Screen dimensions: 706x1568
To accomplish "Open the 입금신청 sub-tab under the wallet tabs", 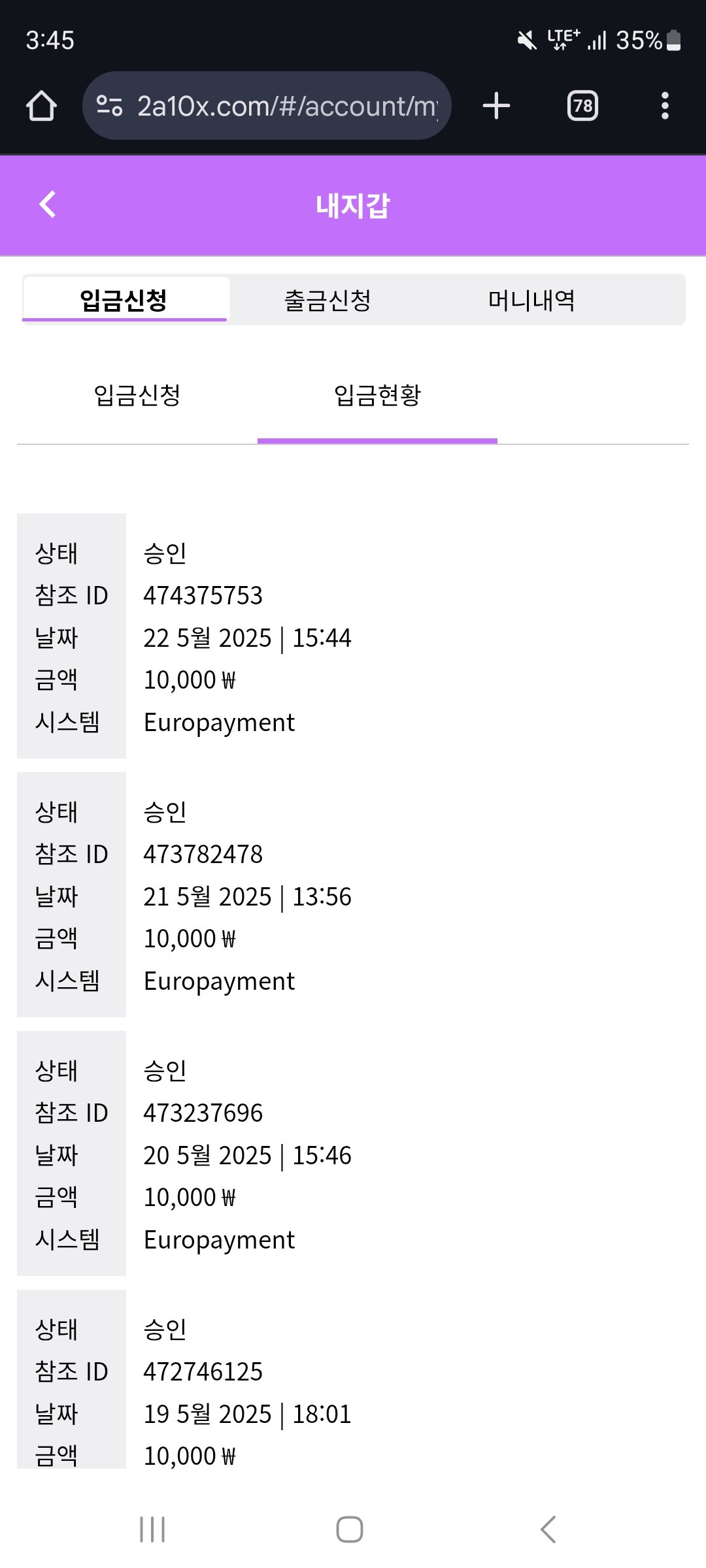I will tap(137, 395).
